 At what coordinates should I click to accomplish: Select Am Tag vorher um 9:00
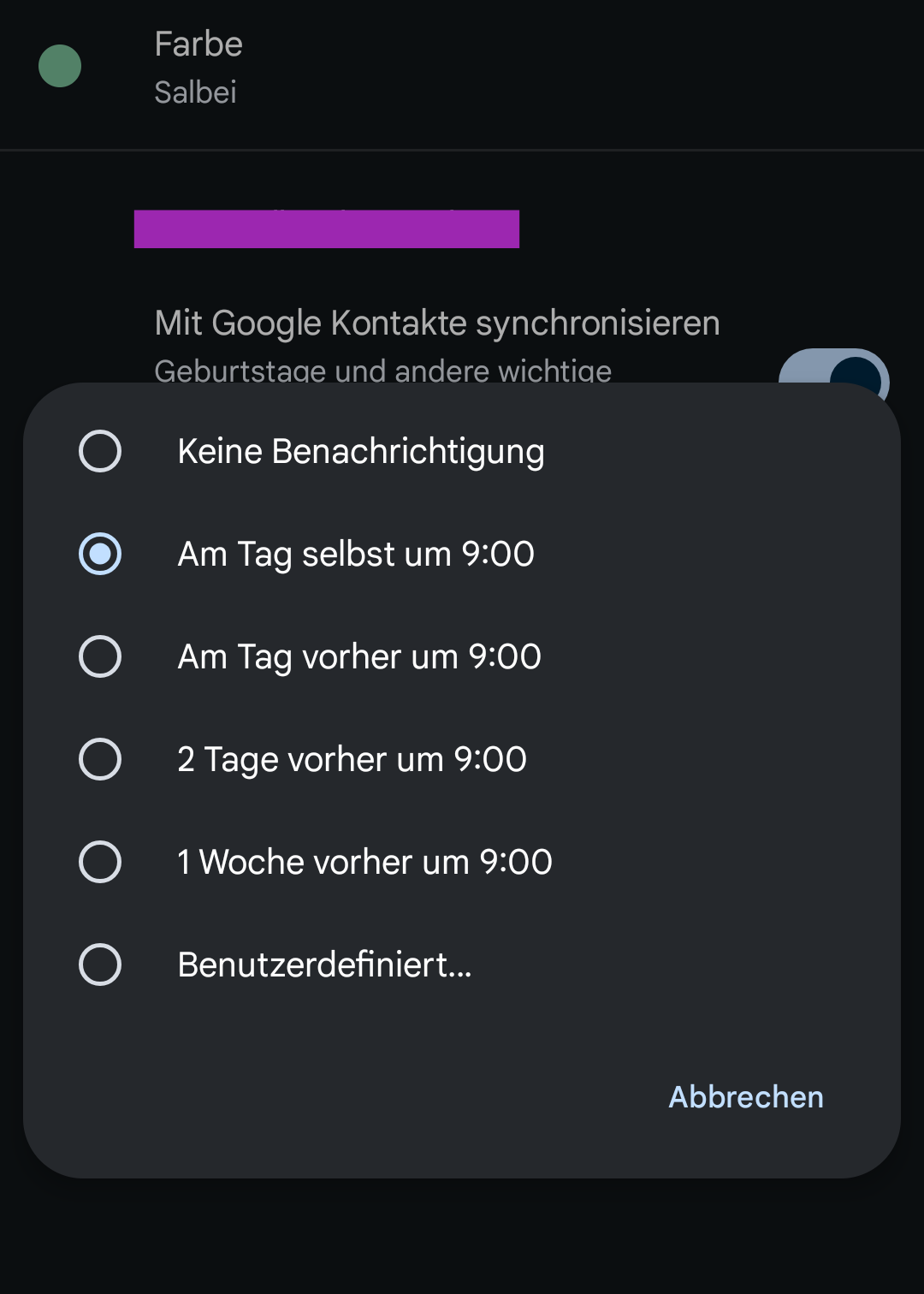[358, 656]
